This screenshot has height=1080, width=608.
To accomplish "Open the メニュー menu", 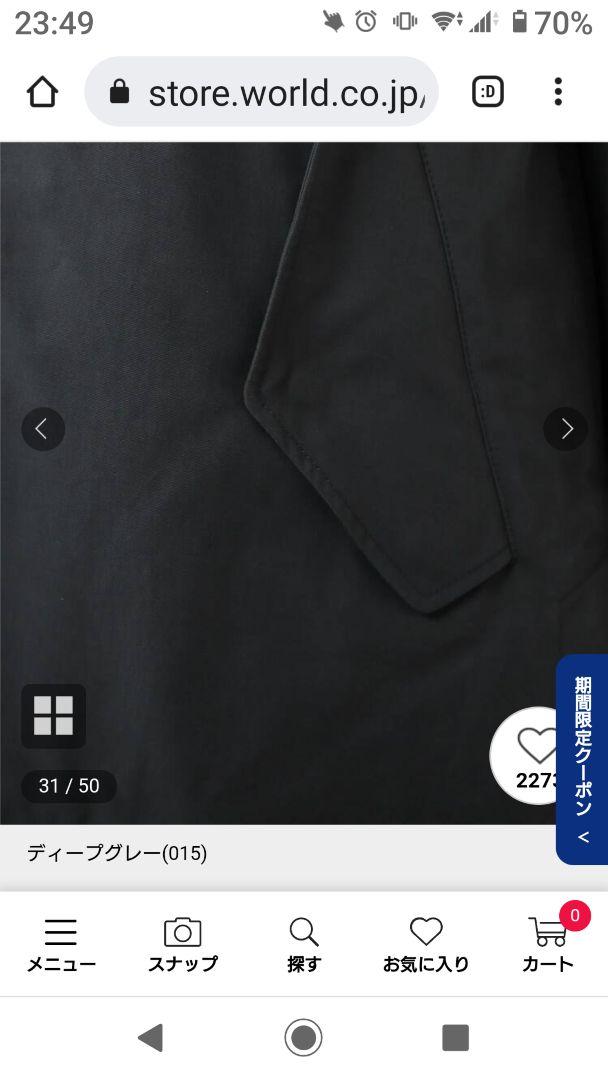I will click(x=61, y=944).
